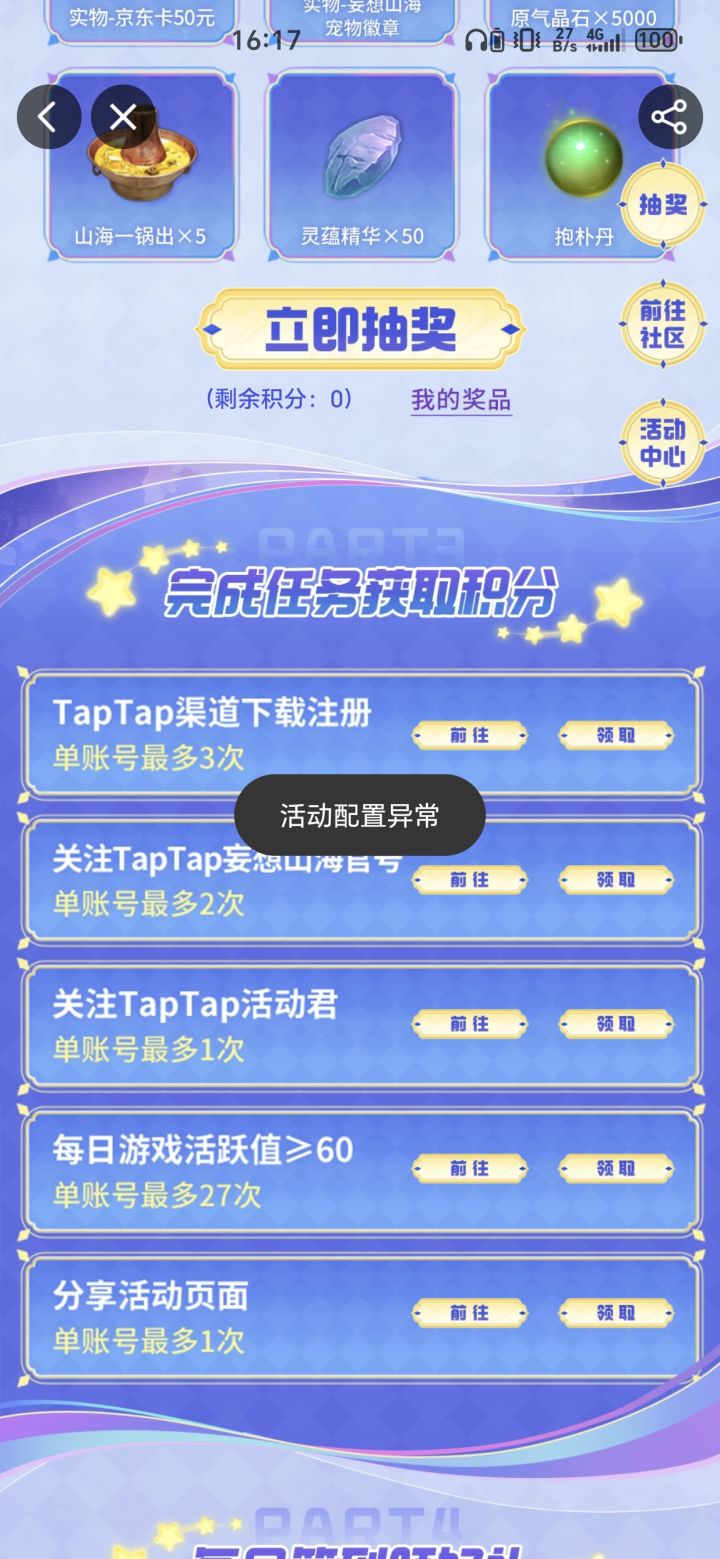The image size is (720, 1559).
Task: Tap 前往 to follow 妄想山海官号
Action: click(x=470, y=878)
